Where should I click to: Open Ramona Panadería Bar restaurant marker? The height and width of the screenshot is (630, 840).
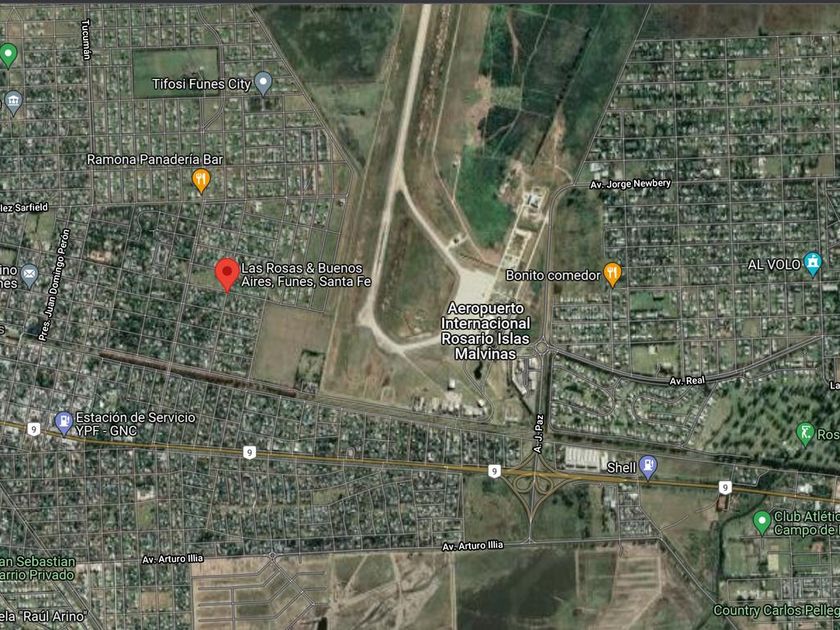pos(201,180)
